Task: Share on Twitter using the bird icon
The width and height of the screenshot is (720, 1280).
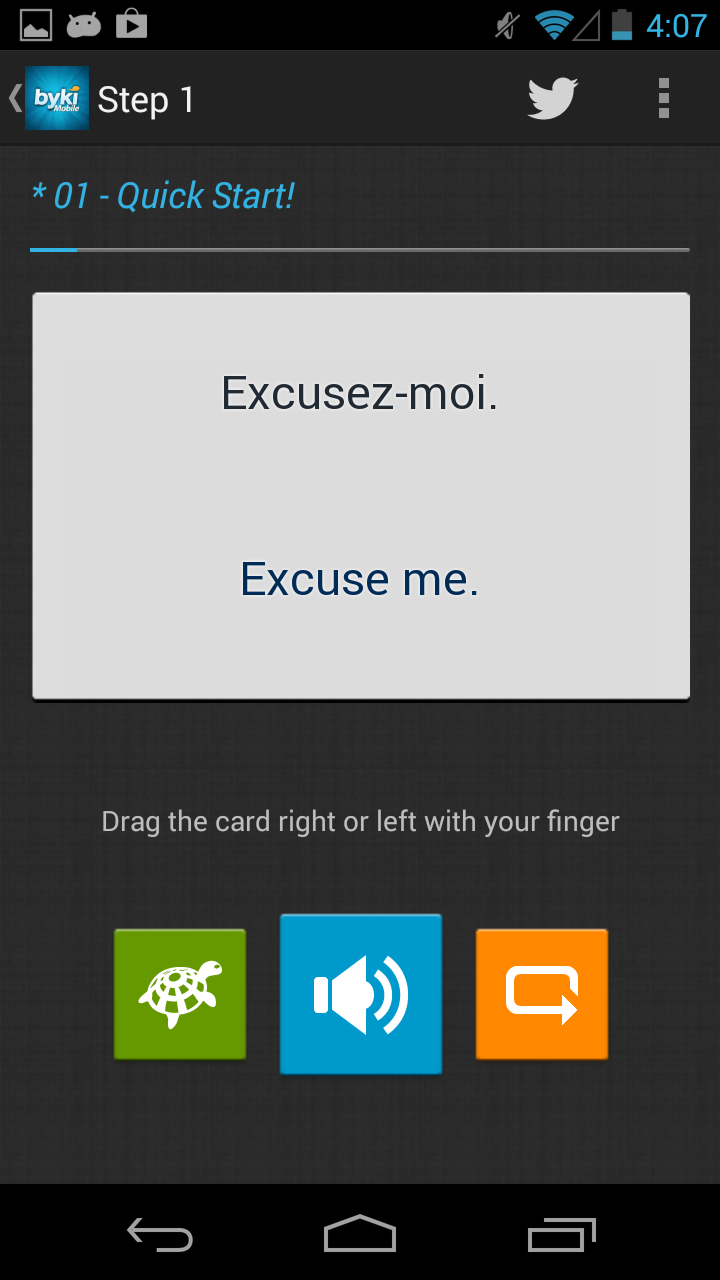Action: pos(553,99)
